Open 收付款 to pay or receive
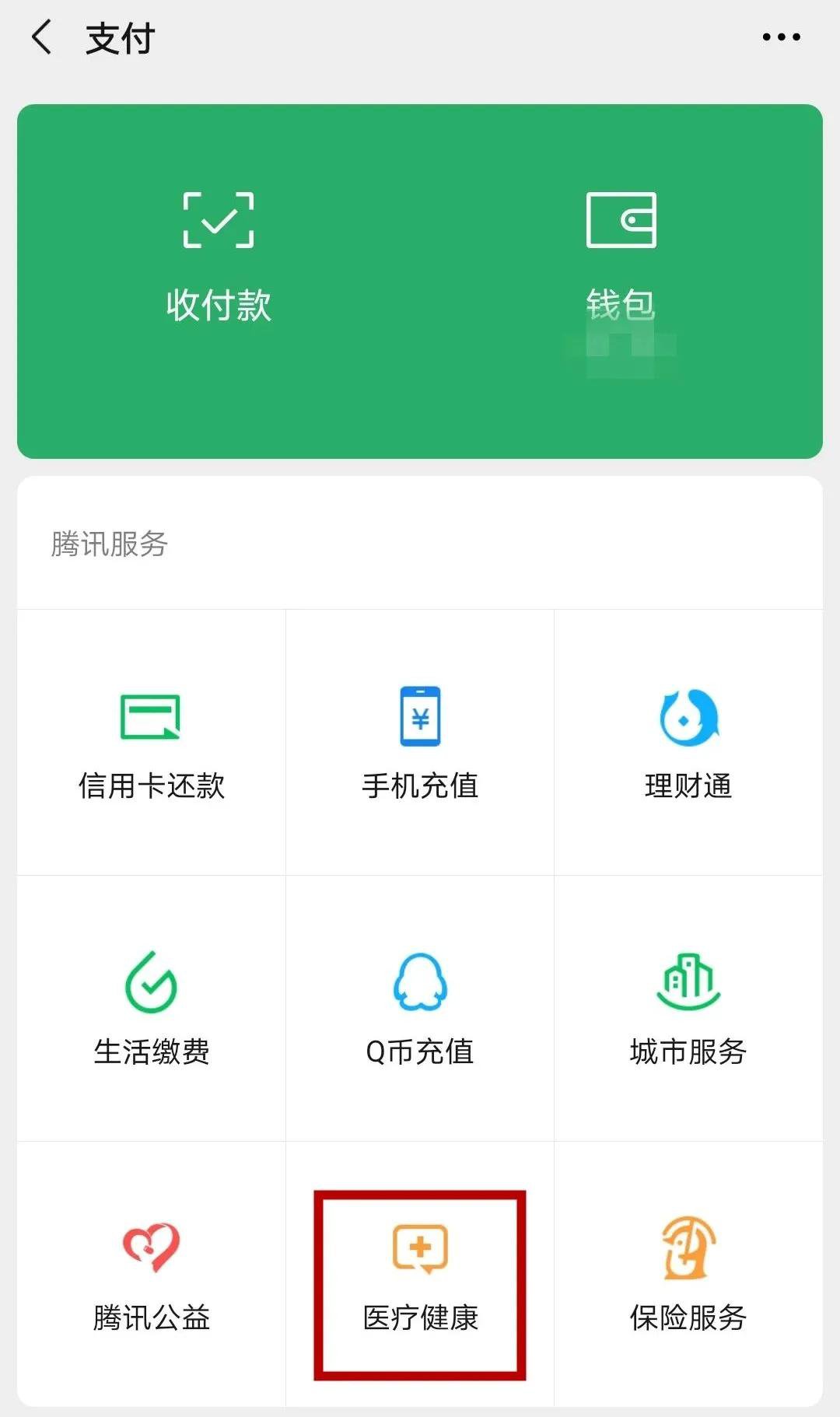 point(219,257)
